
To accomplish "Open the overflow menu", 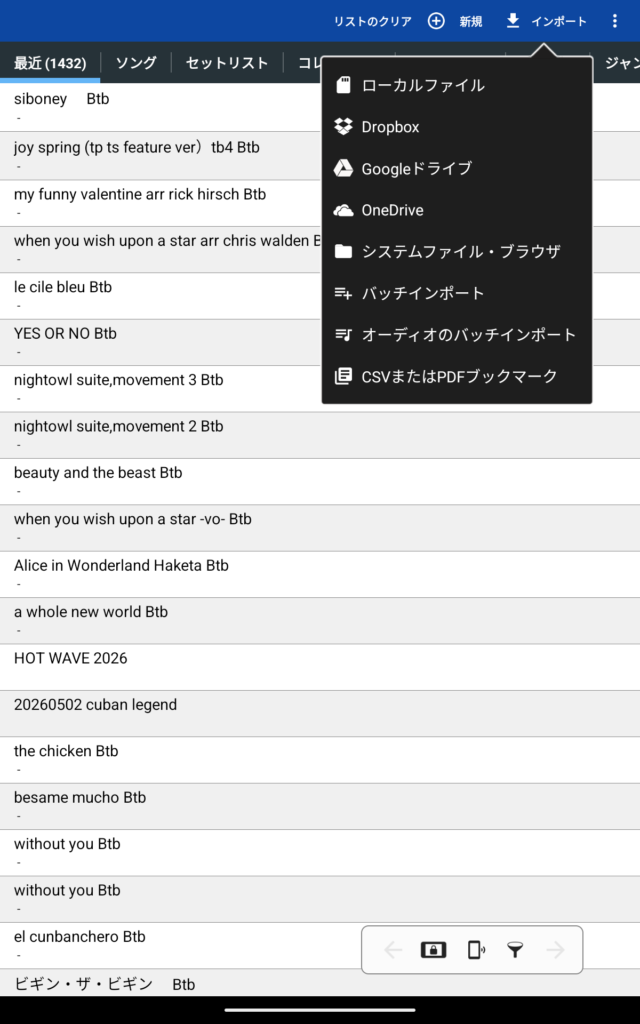I will [615, 21].
